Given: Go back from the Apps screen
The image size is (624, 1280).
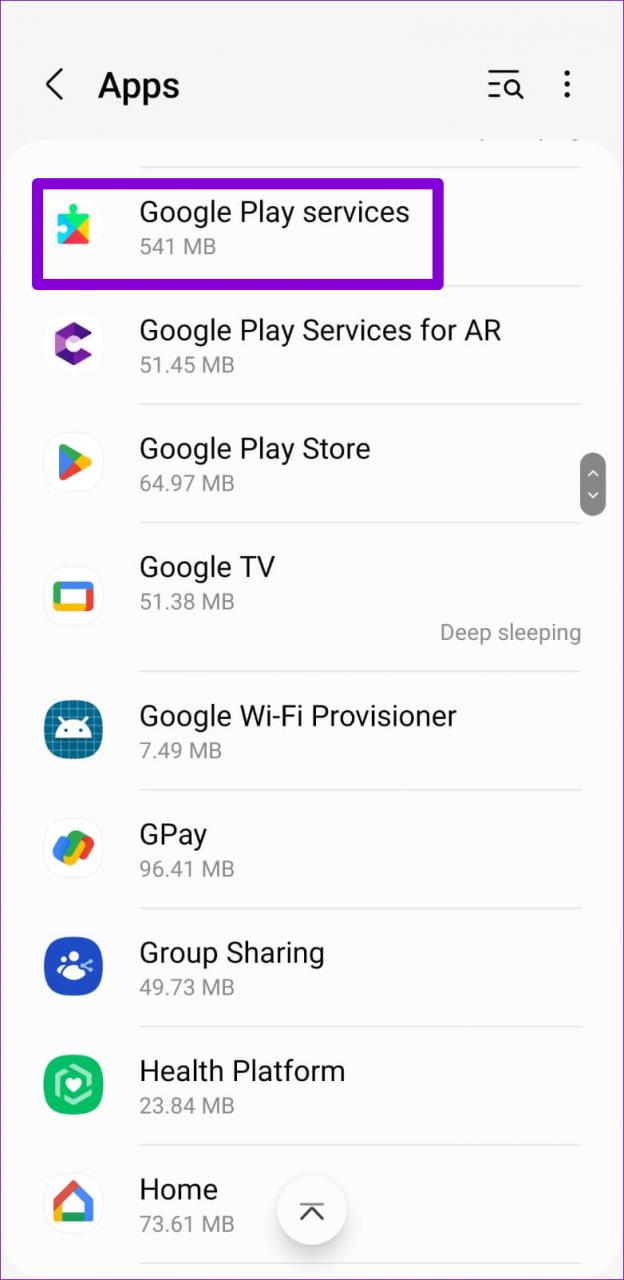Looking at the screenshot, I should (55, 85).
